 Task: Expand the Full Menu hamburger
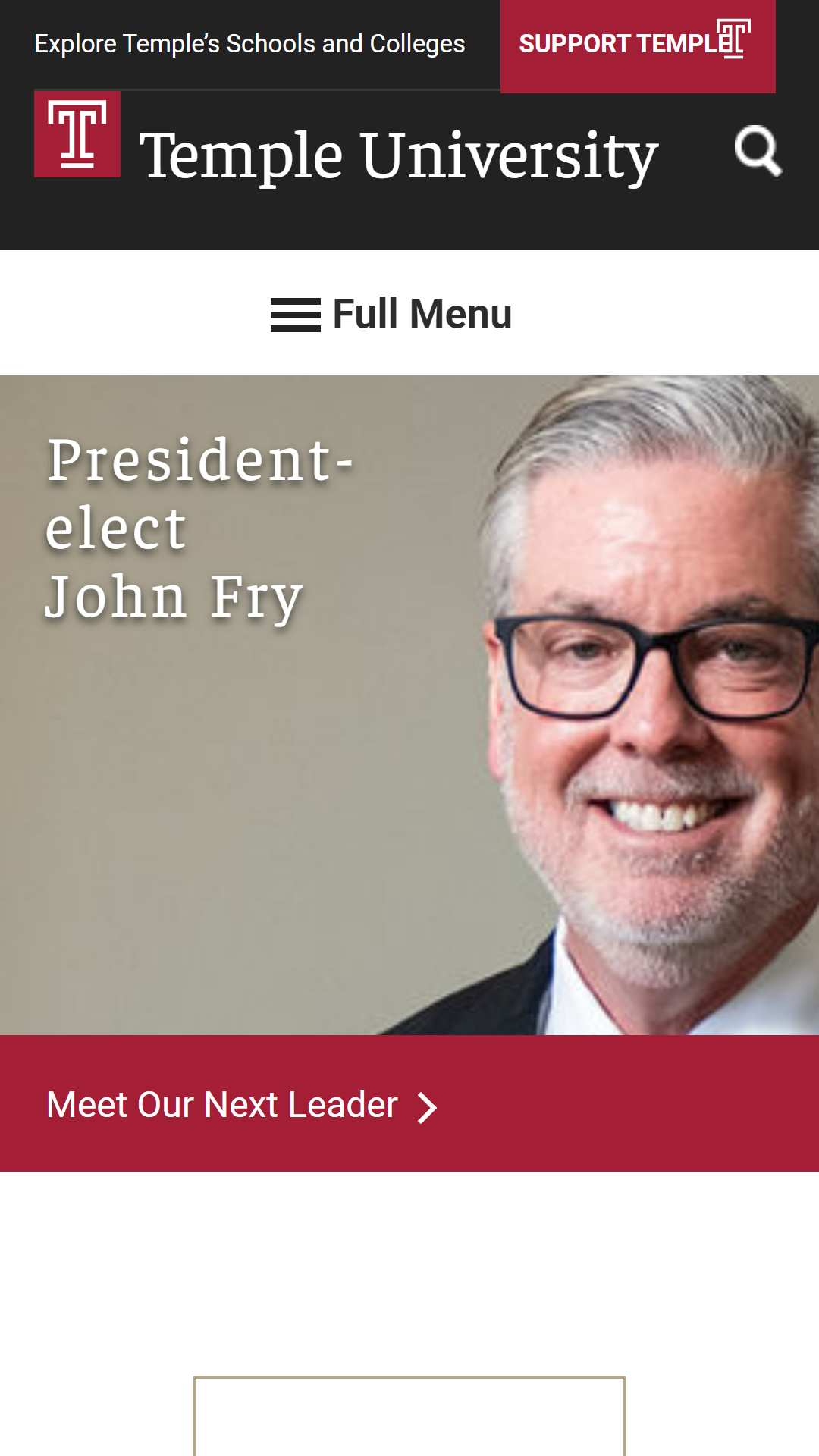click(x=391, y=314)
